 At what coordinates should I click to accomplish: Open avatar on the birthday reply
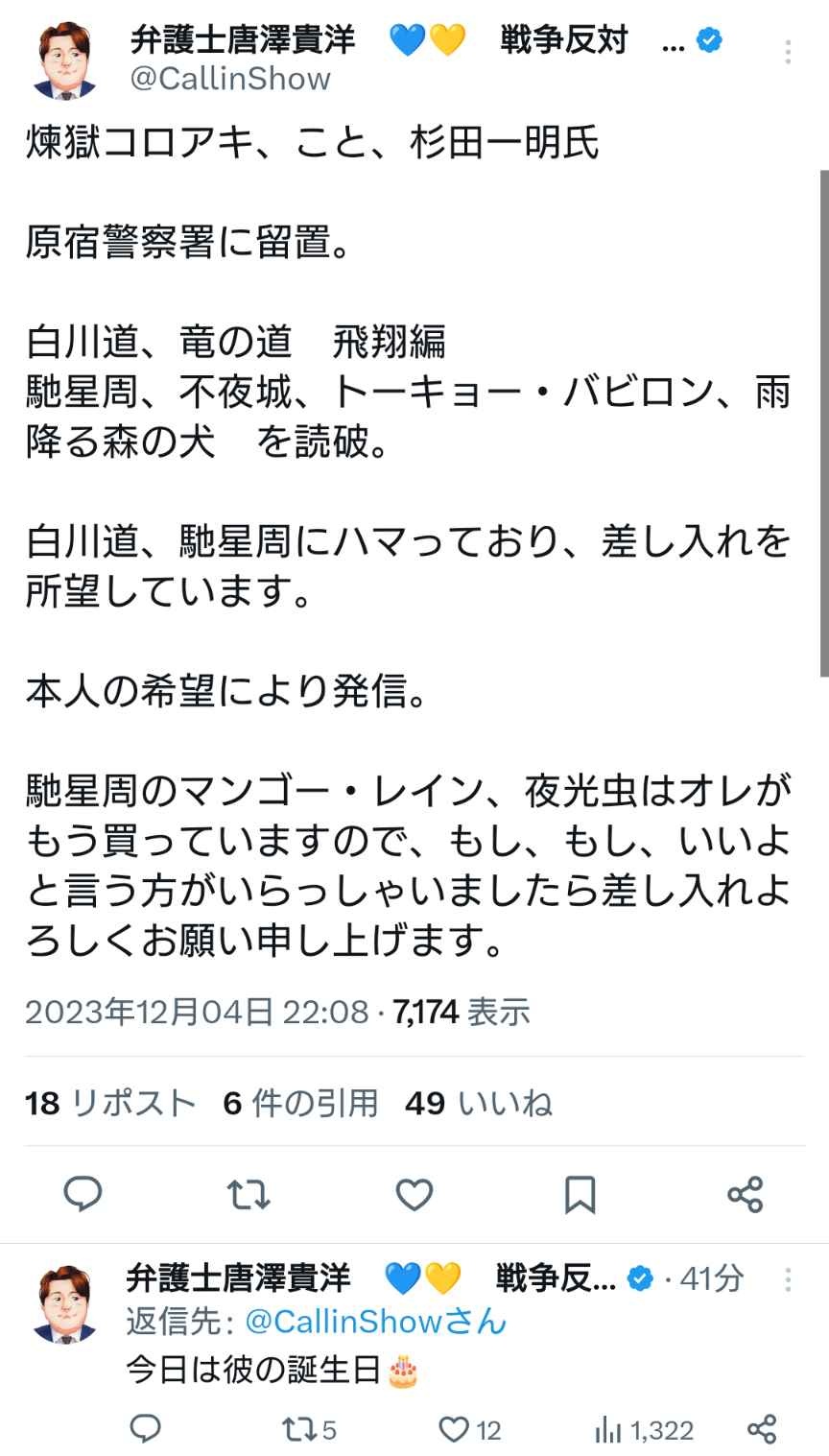[65, 1304]
